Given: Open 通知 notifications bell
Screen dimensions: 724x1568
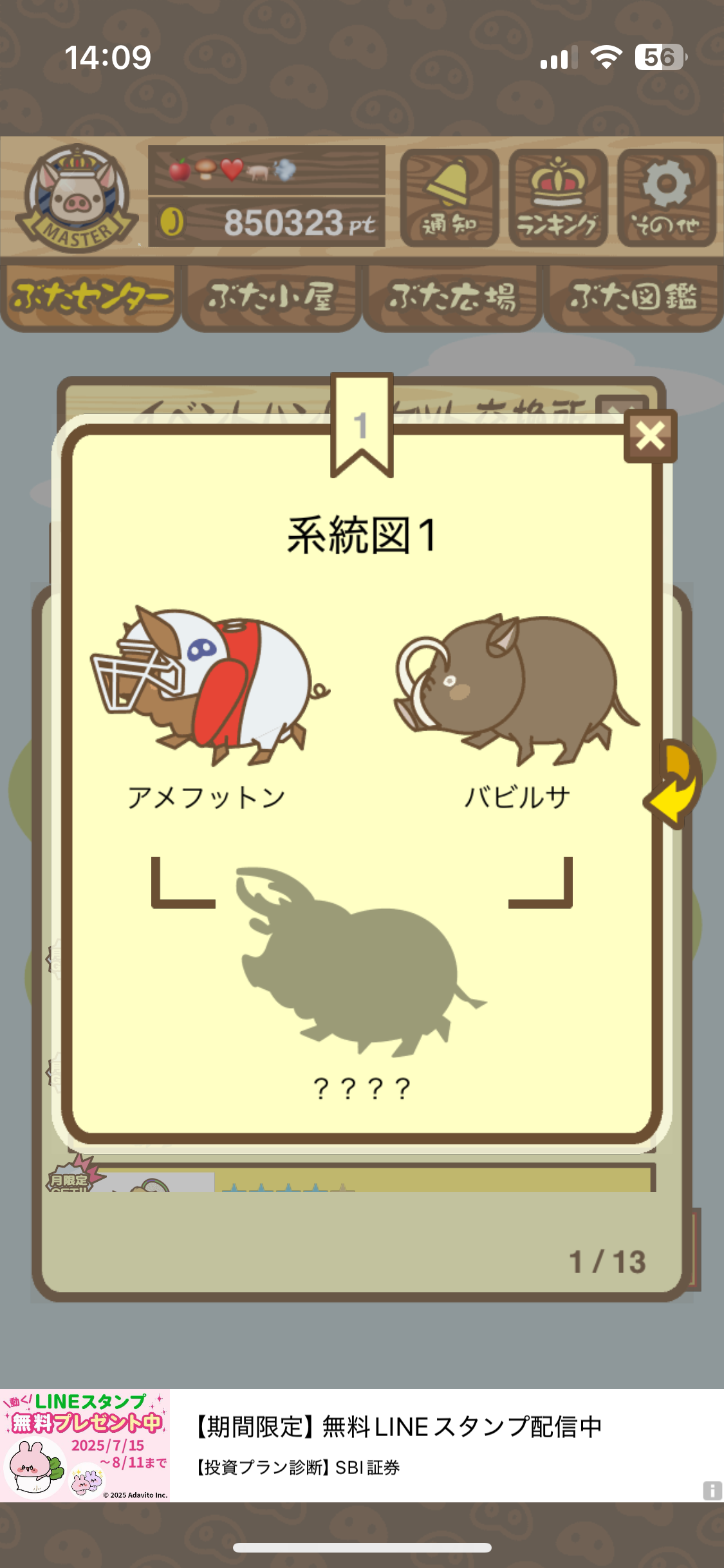Looking at the screenshot, I should click(x=449, y=198).
